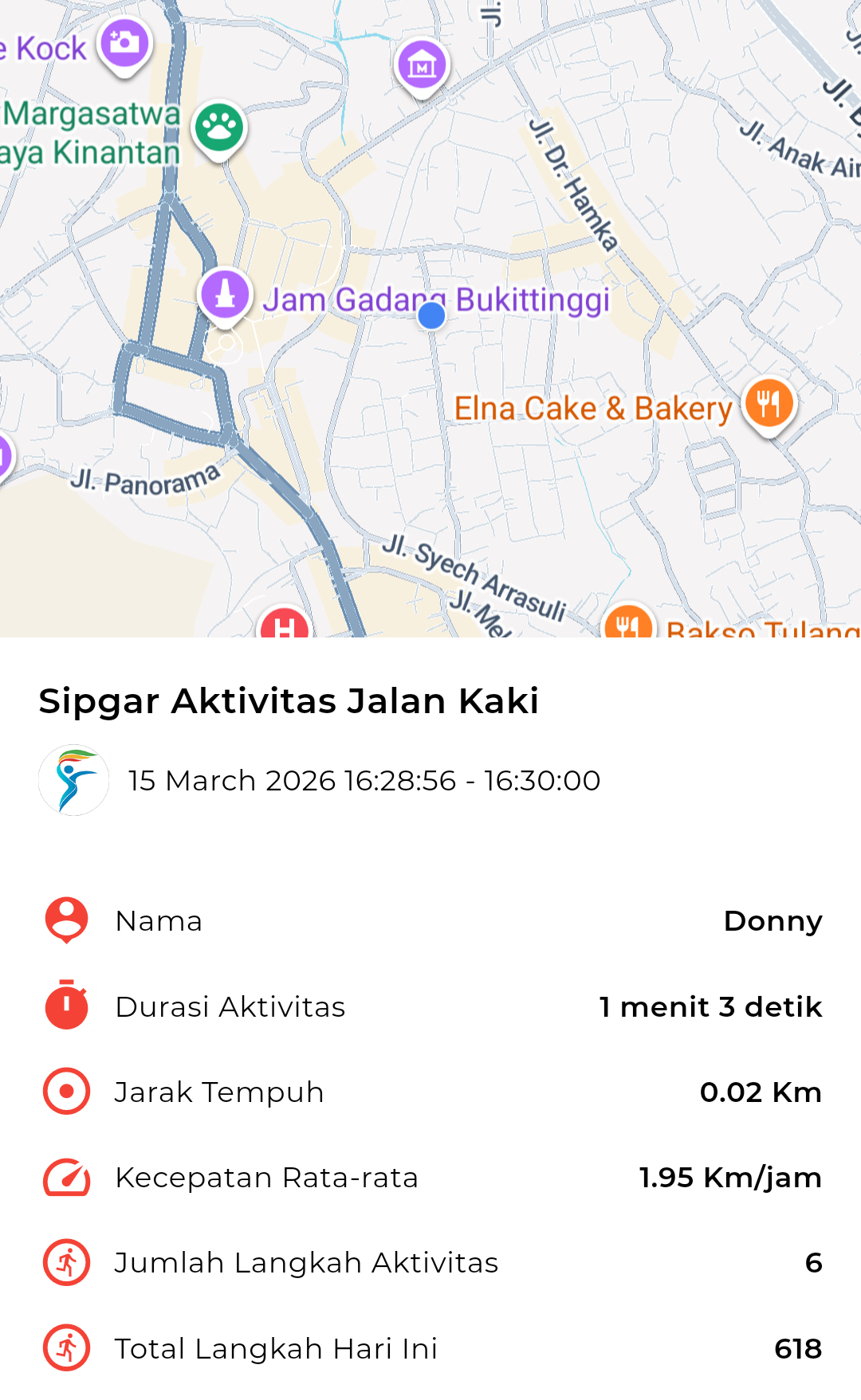Tap the camera attraction marker near Kock
The image size is (861, 1400).
(124, 43)
